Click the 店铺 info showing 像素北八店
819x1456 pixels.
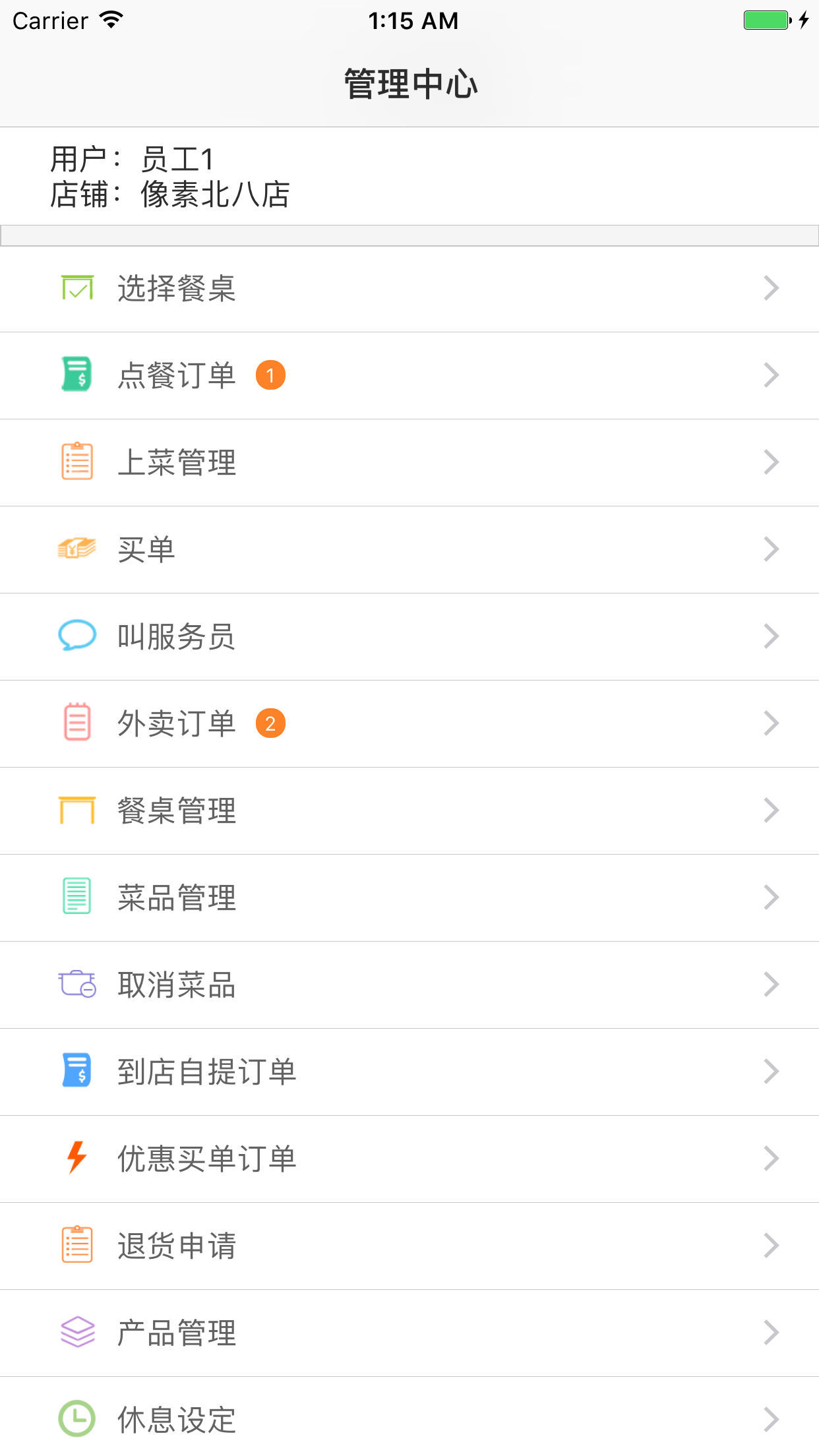[x=171, y=195]
